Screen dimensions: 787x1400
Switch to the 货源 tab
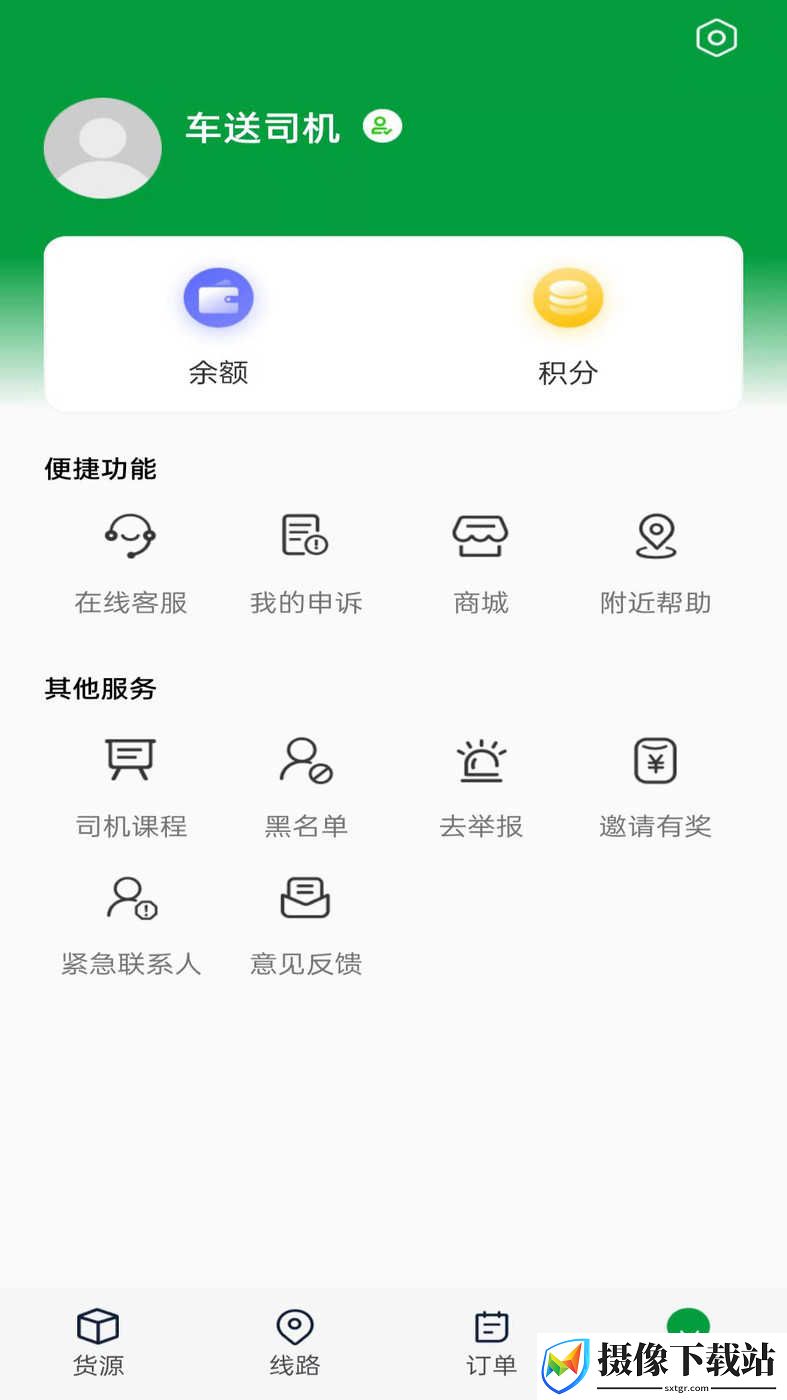point(98,1343)
